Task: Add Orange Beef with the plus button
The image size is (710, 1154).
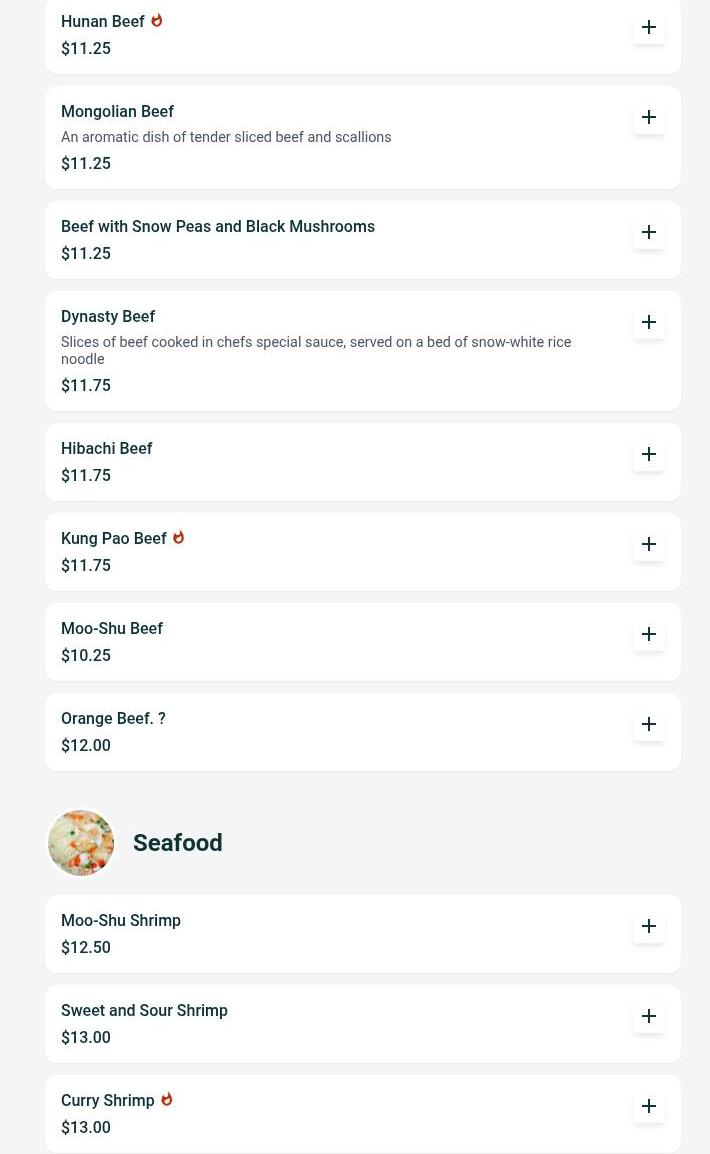Action: pyautogui.click(x=649, y=724)
